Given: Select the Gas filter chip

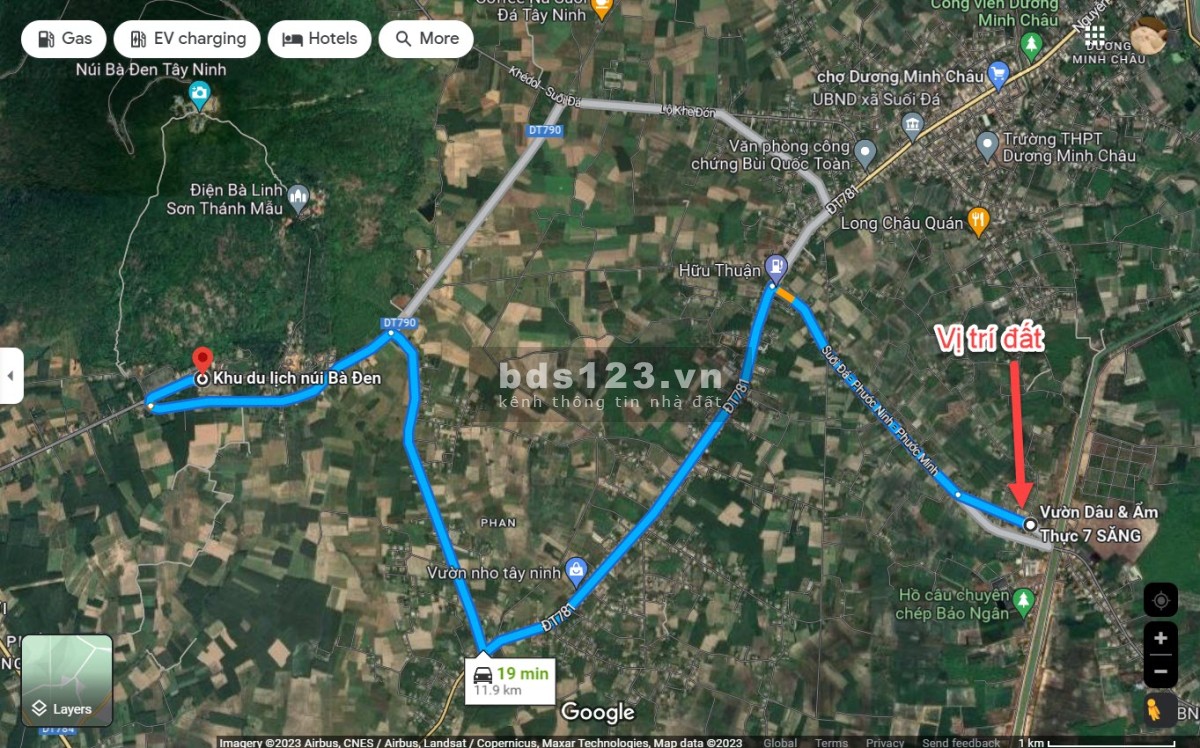Looking at the screenshot, I should [x=64, y=39].
